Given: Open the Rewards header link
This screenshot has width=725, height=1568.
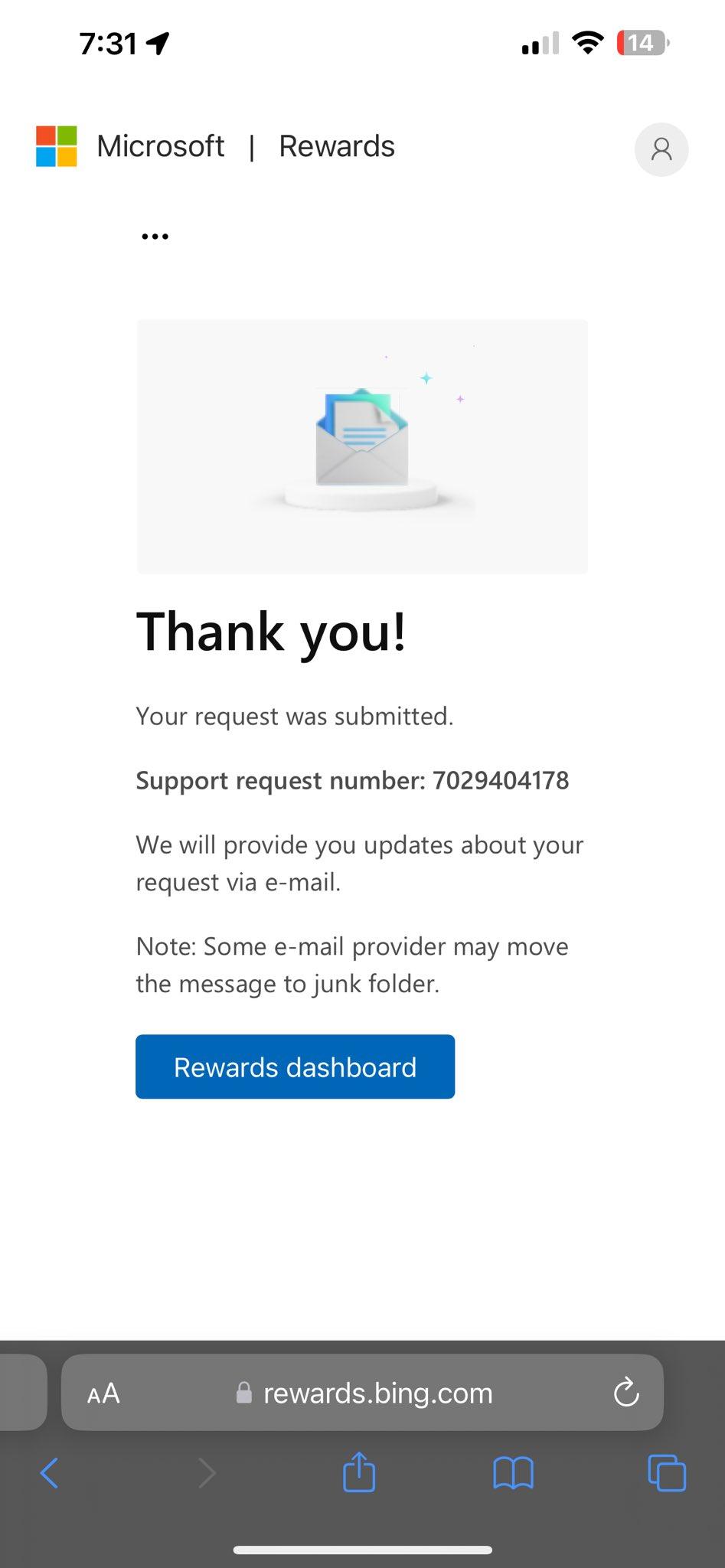Looking at the screenshot, I should coord(336,146).
